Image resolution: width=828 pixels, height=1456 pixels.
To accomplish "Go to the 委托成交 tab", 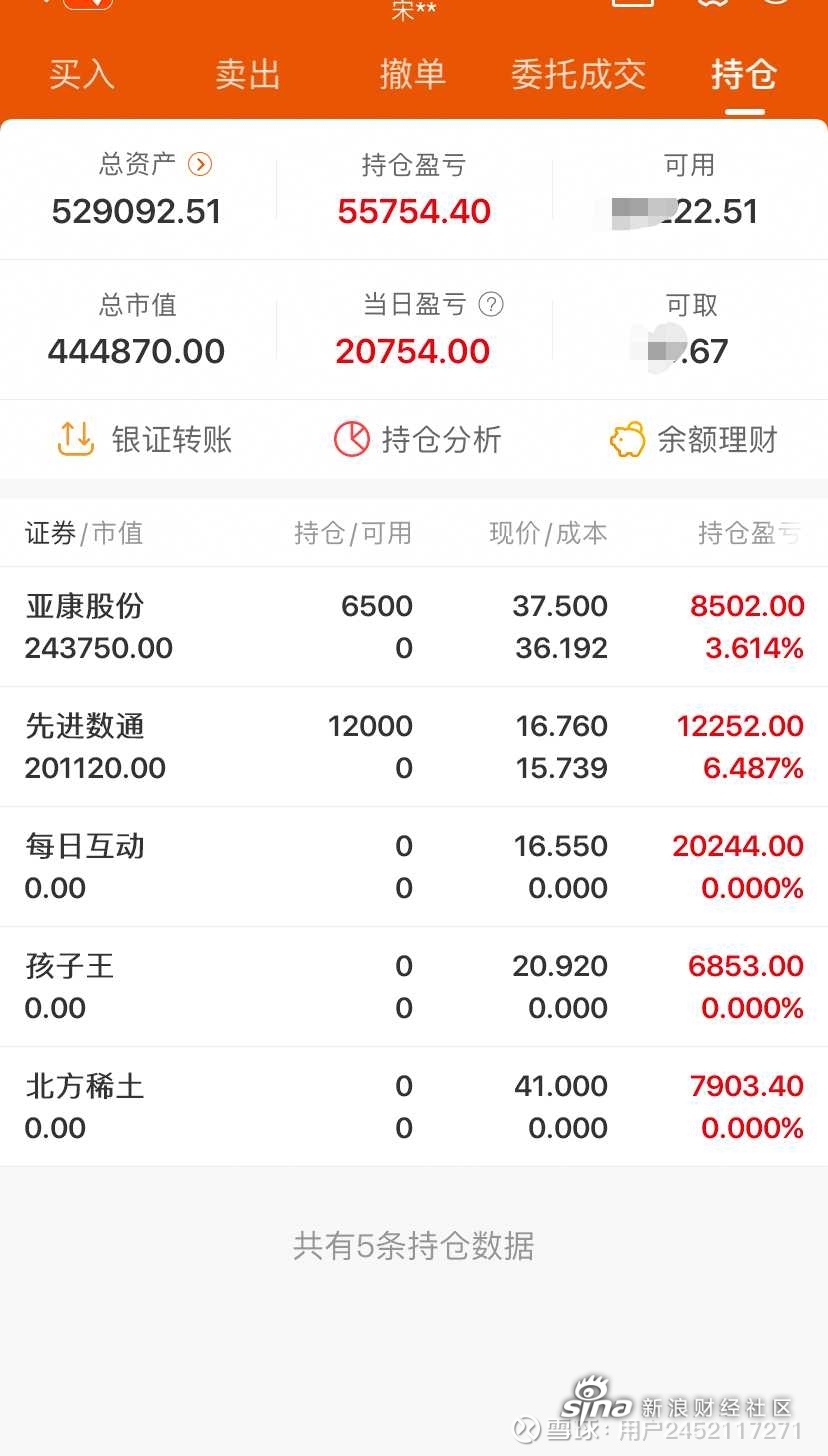I will [x=578, y=75].
